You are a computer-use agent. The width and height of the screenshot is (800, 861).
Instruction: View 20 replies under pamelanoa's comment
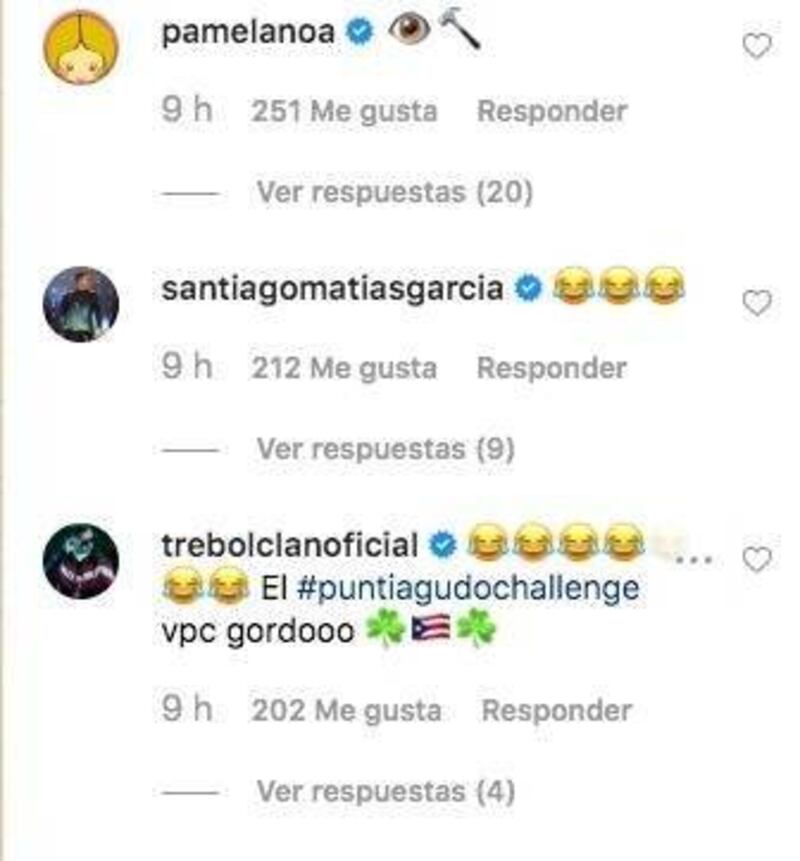(394, 191)
